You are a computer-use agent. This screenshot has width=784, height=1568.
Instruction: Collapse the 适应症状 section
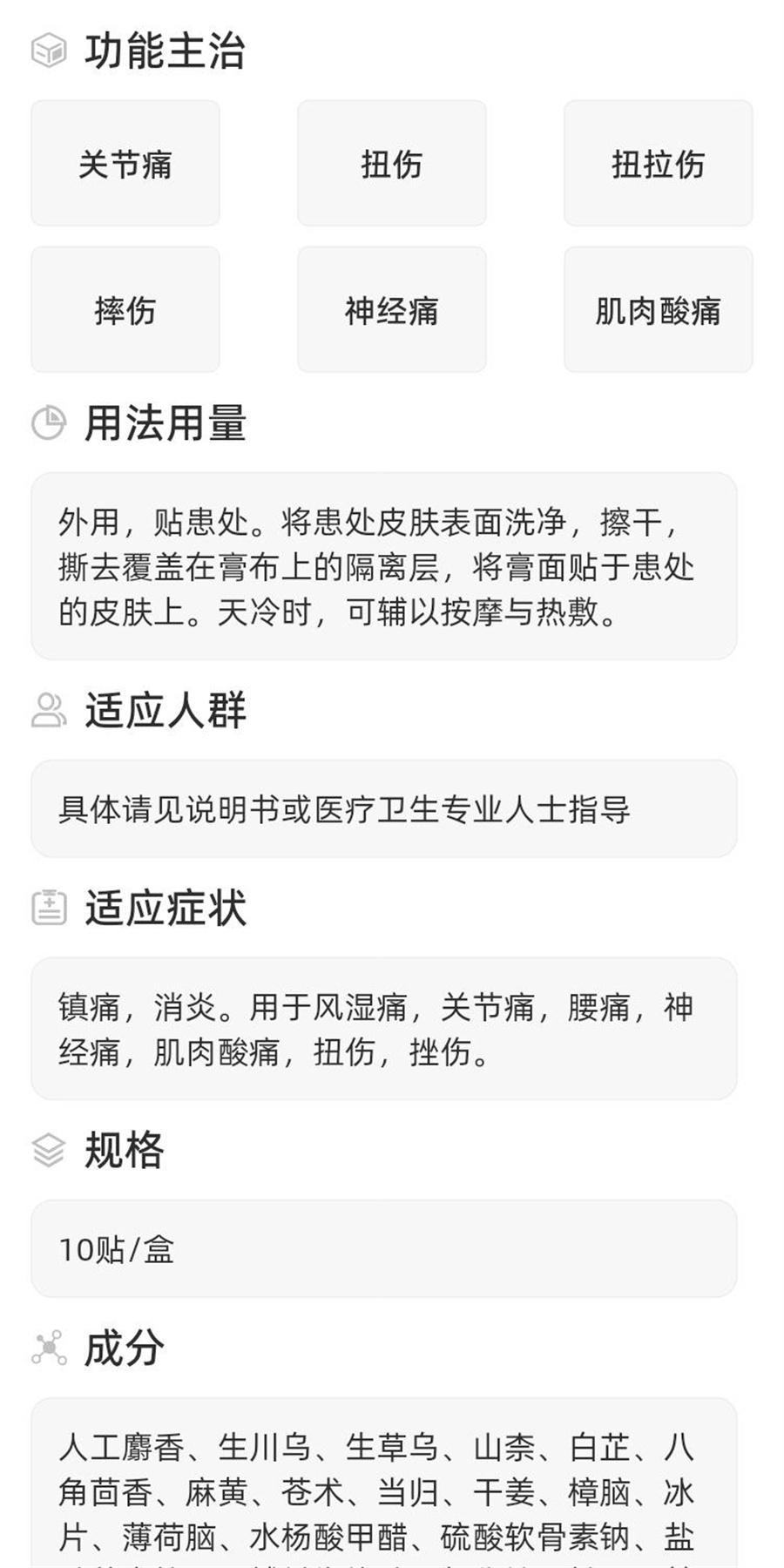point(166,909)
